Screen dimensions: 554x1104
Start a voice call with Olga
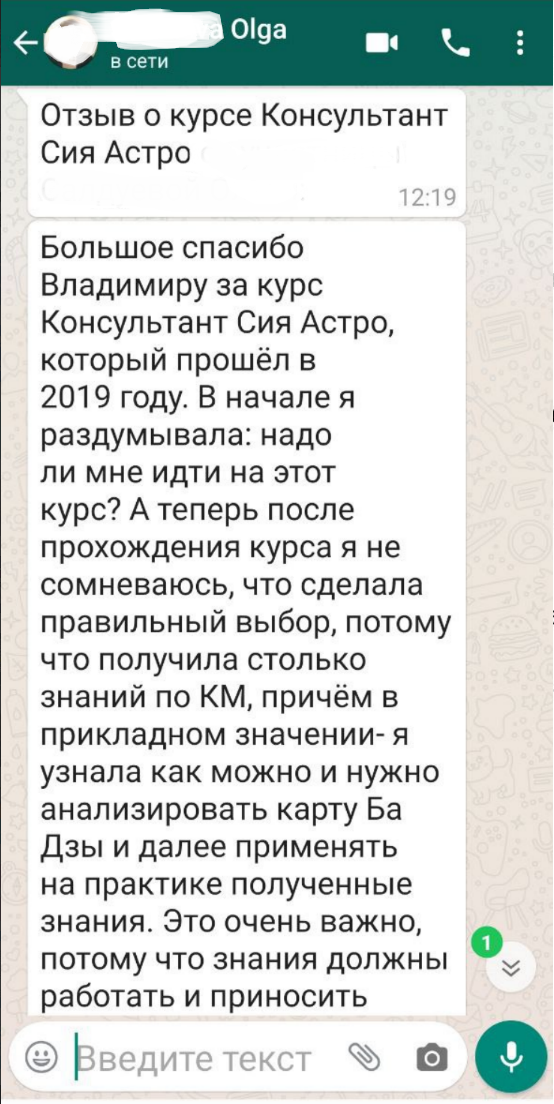click(x=455, y=44)
